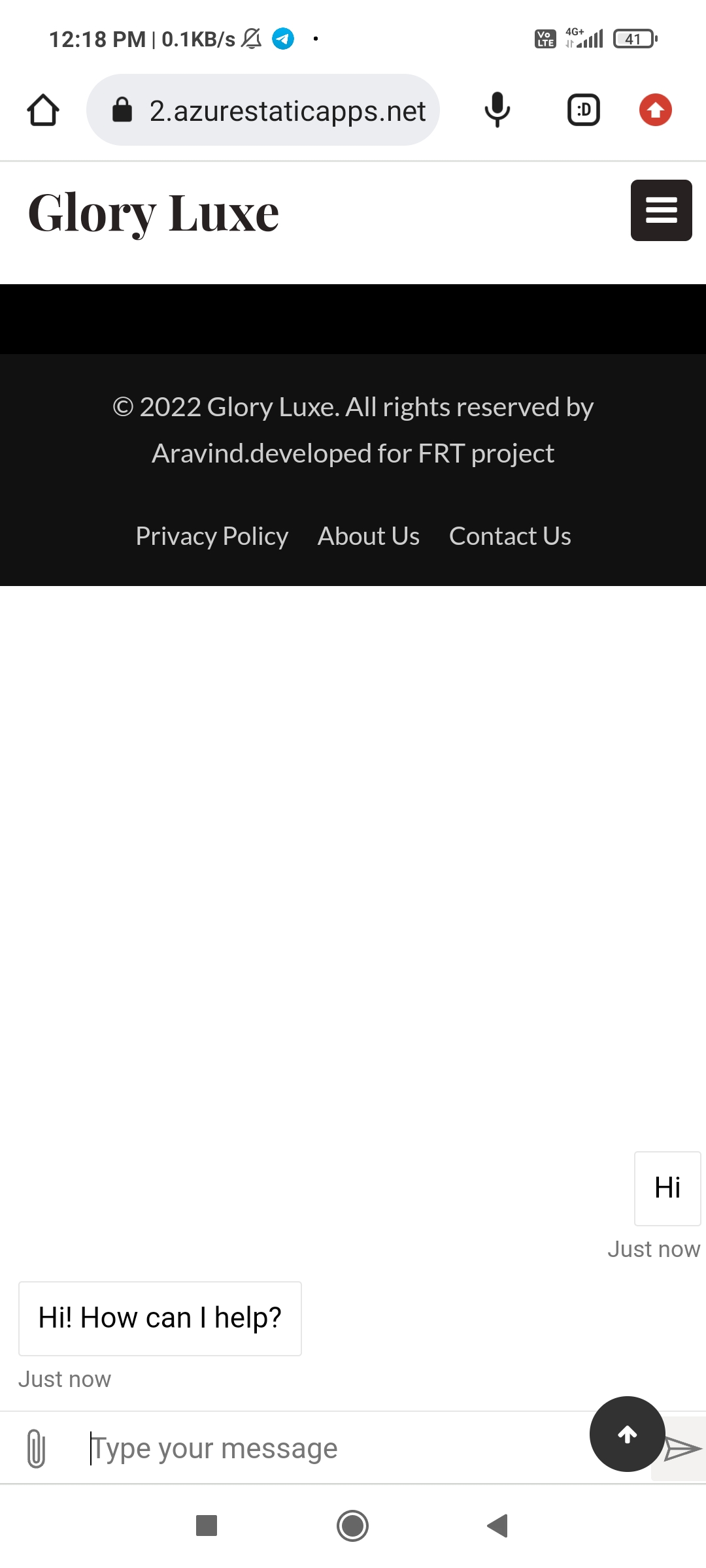Tap the address bar showing 2.azurestaticapps.net

[x=286, y=110]
